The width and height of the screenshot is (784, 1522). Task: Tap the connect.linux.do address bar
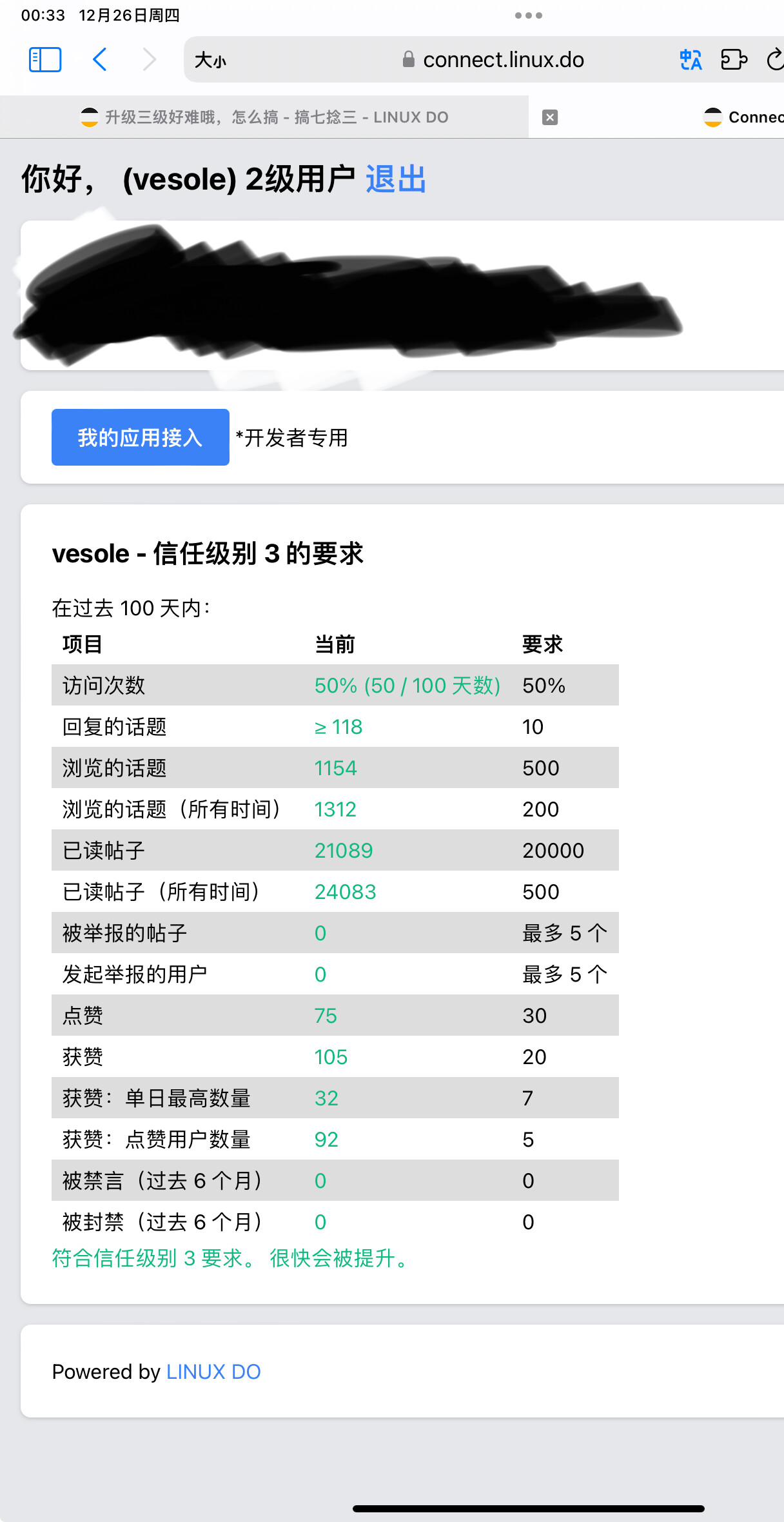(x=493, y=60)
